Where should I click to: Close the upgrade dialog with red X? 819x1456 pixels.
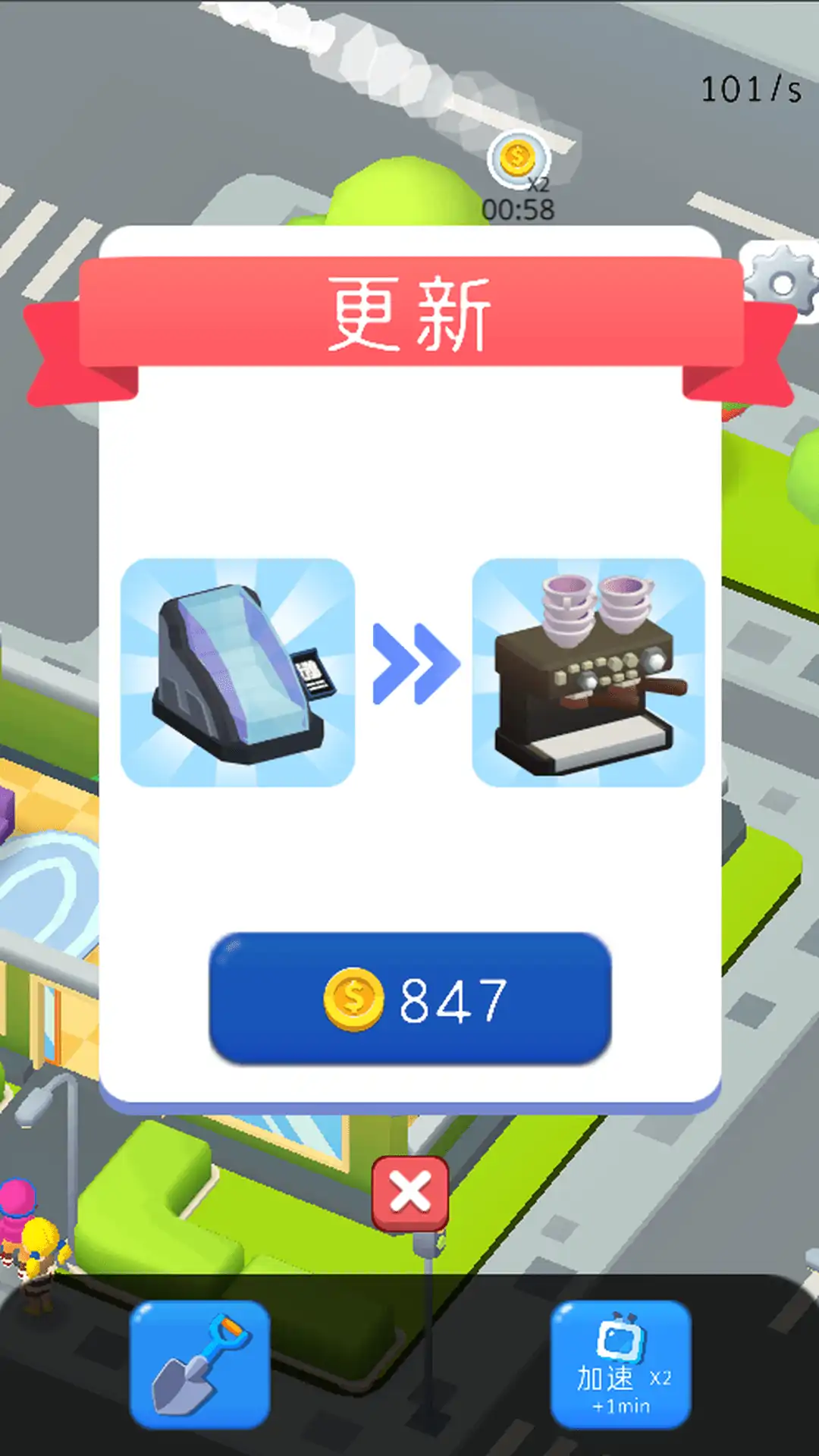(x=410, y=1194)
